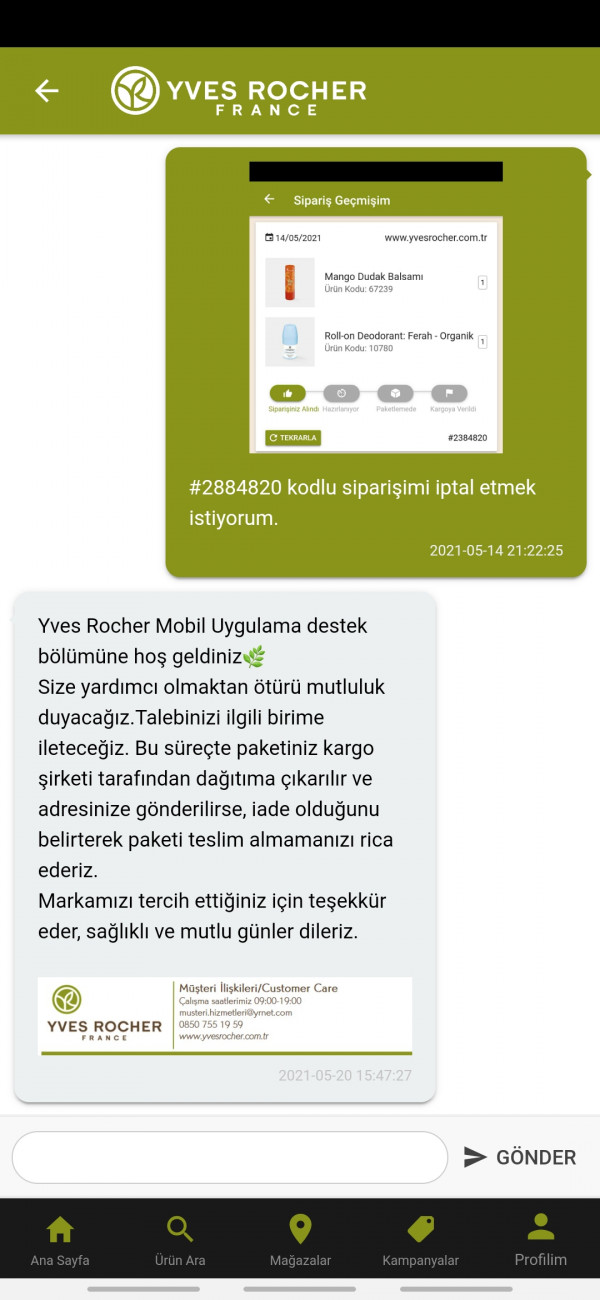Go to the Mağazalar tab
Viewport: 600px width, 1300px height.
point(300,1240)
